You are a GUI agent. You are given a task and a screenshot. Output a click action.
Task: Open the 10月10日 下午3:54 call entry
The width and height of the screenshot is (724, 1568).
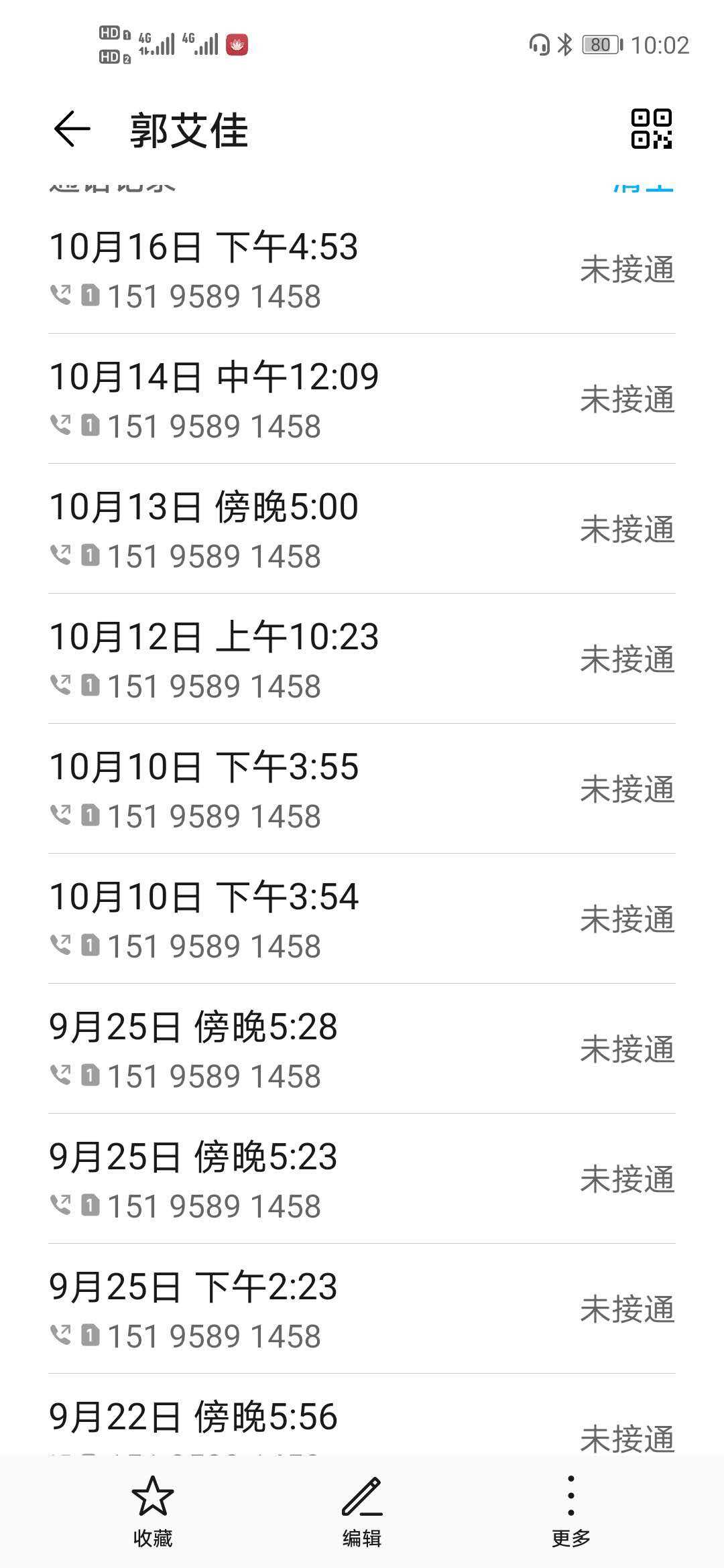tap(362, 919)
